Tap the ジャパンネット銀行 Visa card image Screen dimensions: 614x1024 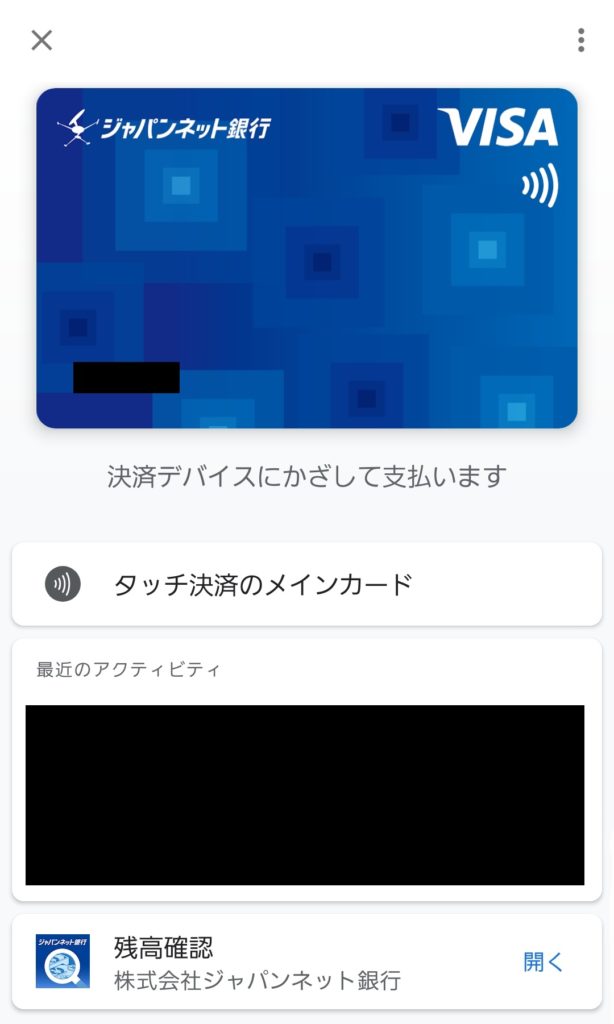tap(307, 258)
